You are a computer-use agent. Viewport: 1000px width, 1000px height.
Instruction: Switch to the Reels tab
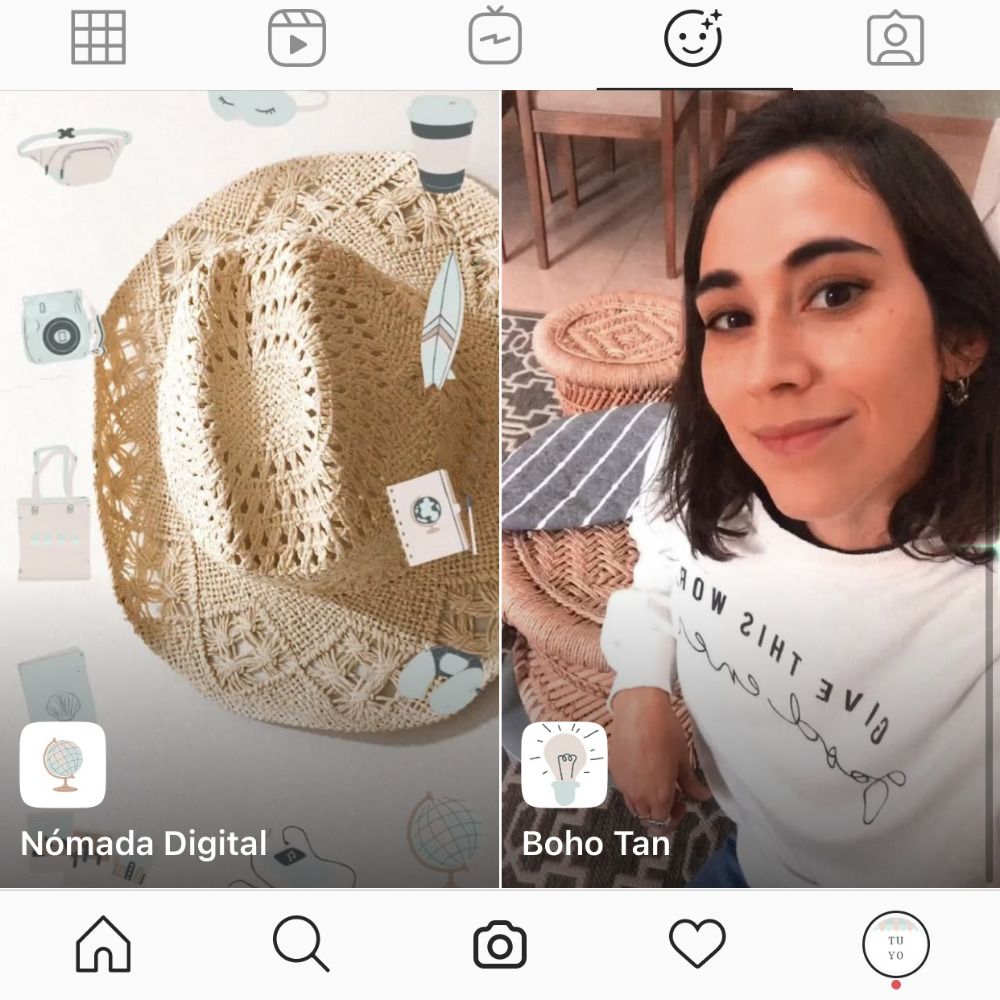point(297,38)
